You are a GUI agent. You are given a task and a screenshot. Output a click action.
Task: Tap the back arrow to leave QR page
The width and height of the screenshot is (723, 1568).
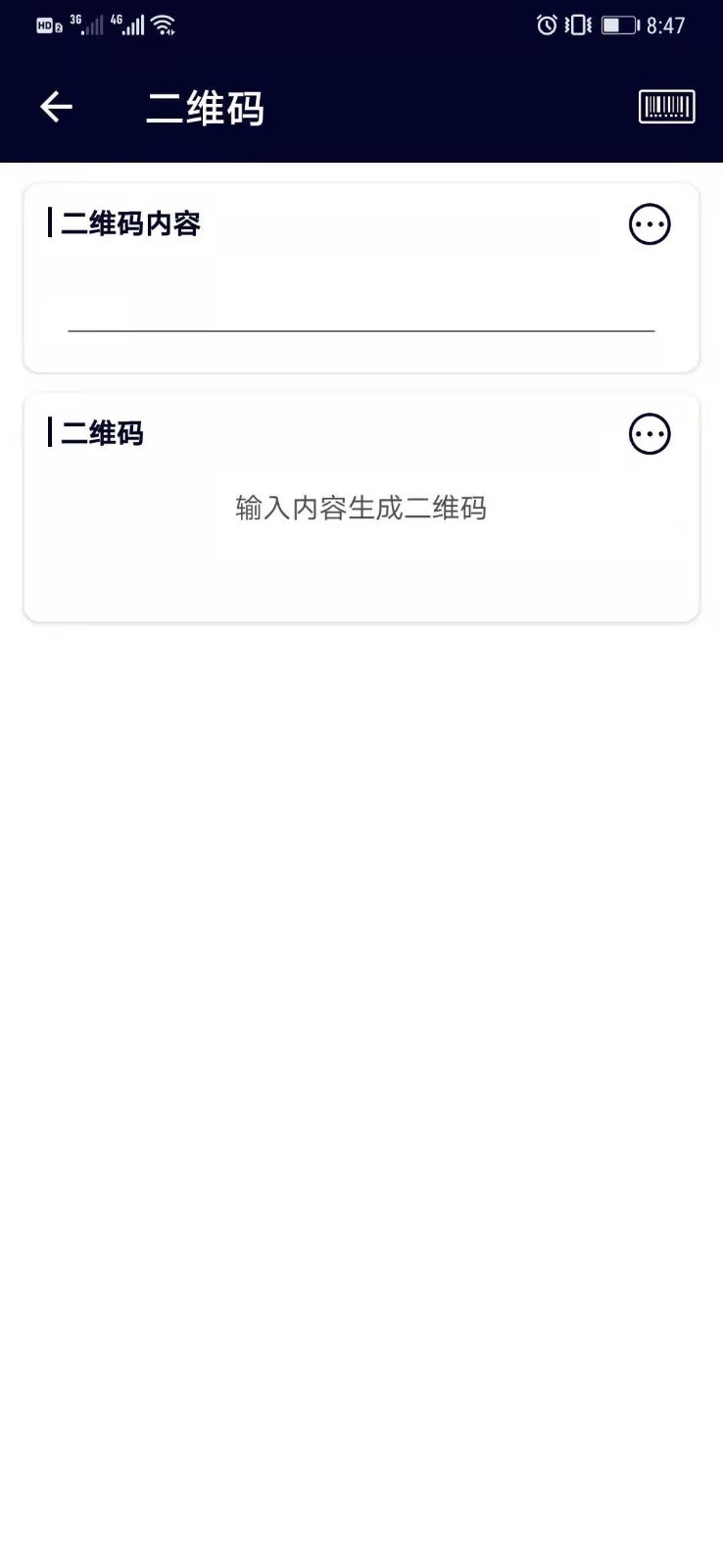(x=54, y=106)
